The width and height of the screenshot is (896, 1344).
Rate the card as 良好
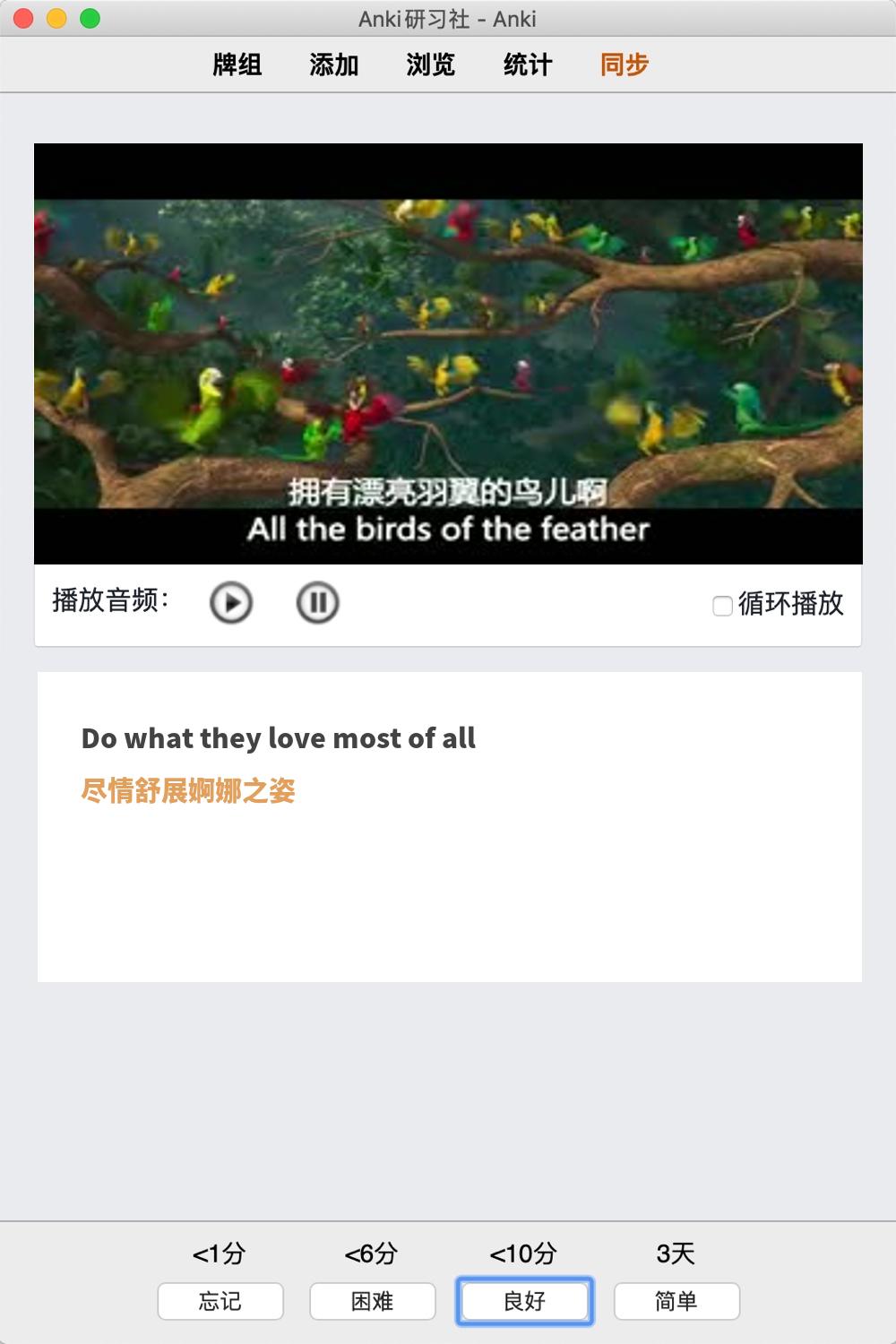click(x=525, y=1301)
